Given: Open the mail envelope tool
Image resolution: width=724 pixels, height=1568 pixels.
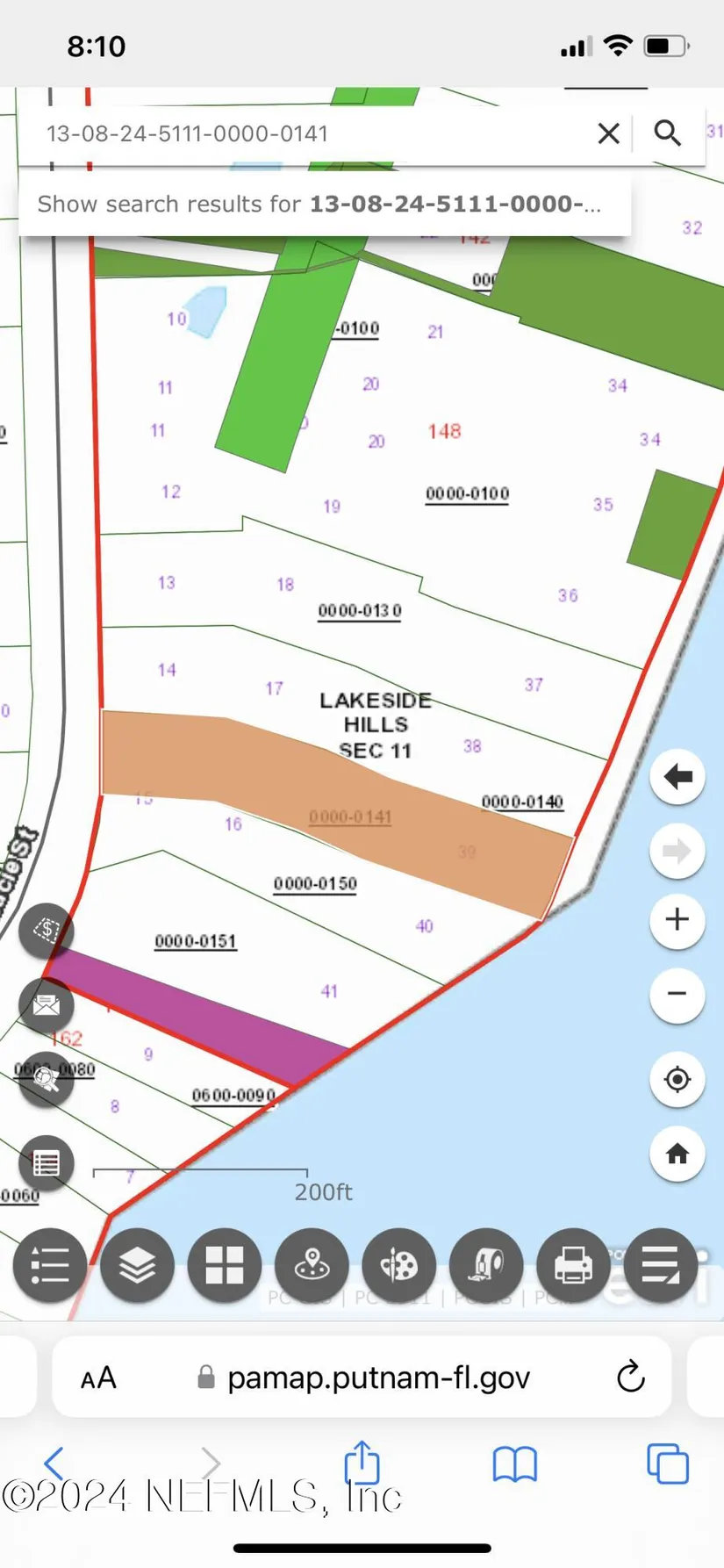Looking at the screenshot, I should coord(47,1004).
